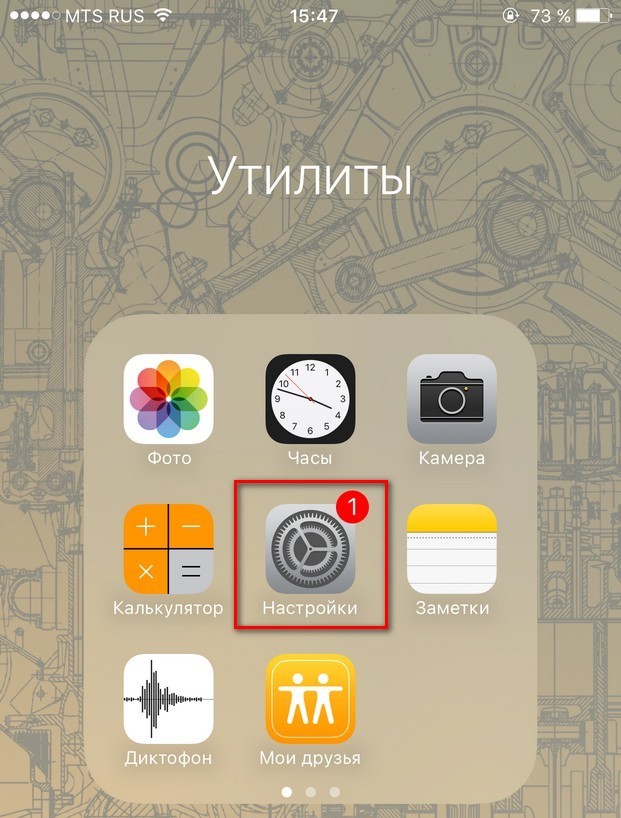Open the Фото app
Image resolution: width=621 pixels, height=818 pixels.
coord(168,399)
